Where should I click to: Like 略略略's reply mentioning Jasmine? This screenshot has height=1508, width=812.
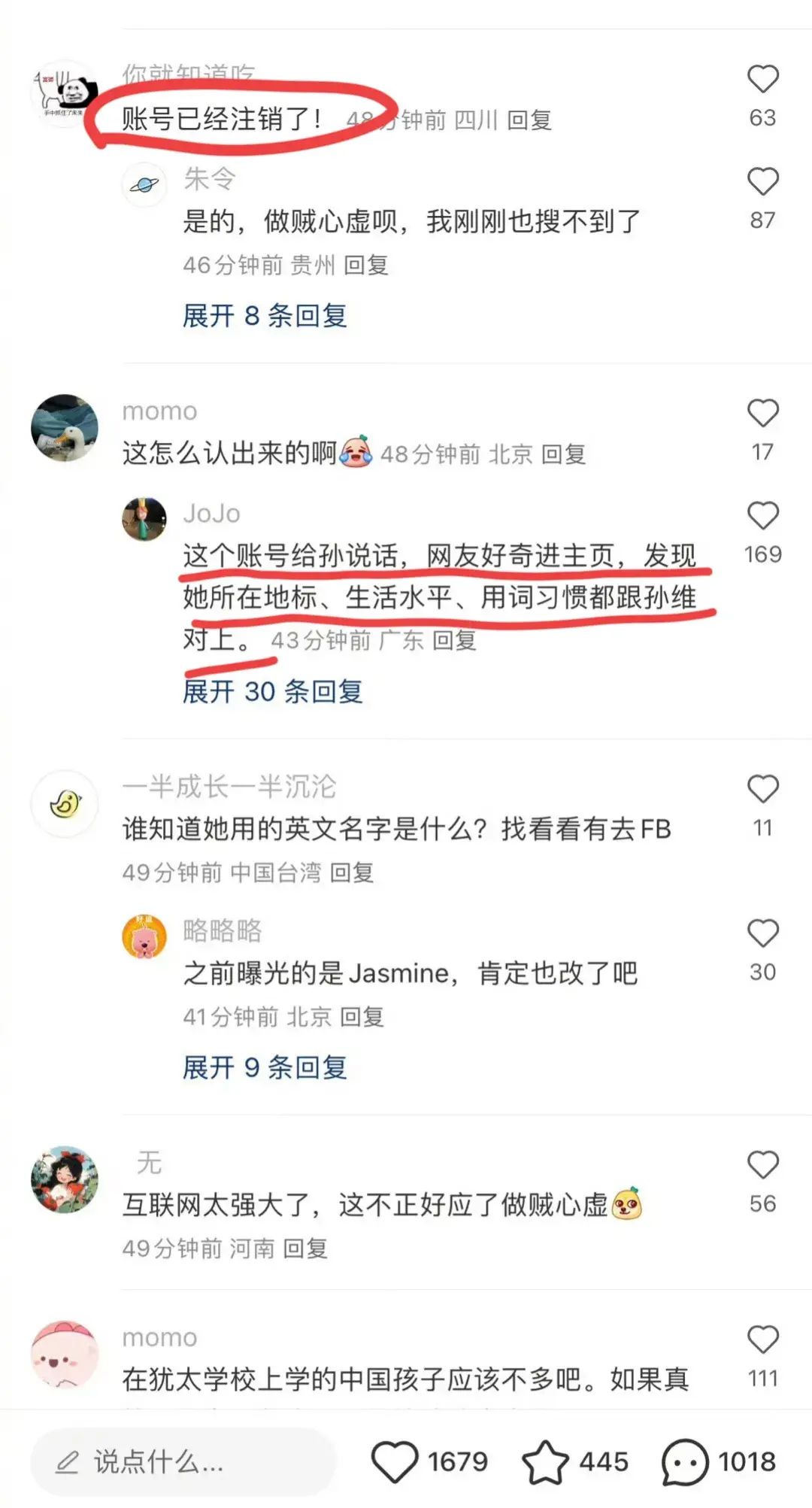762,934
